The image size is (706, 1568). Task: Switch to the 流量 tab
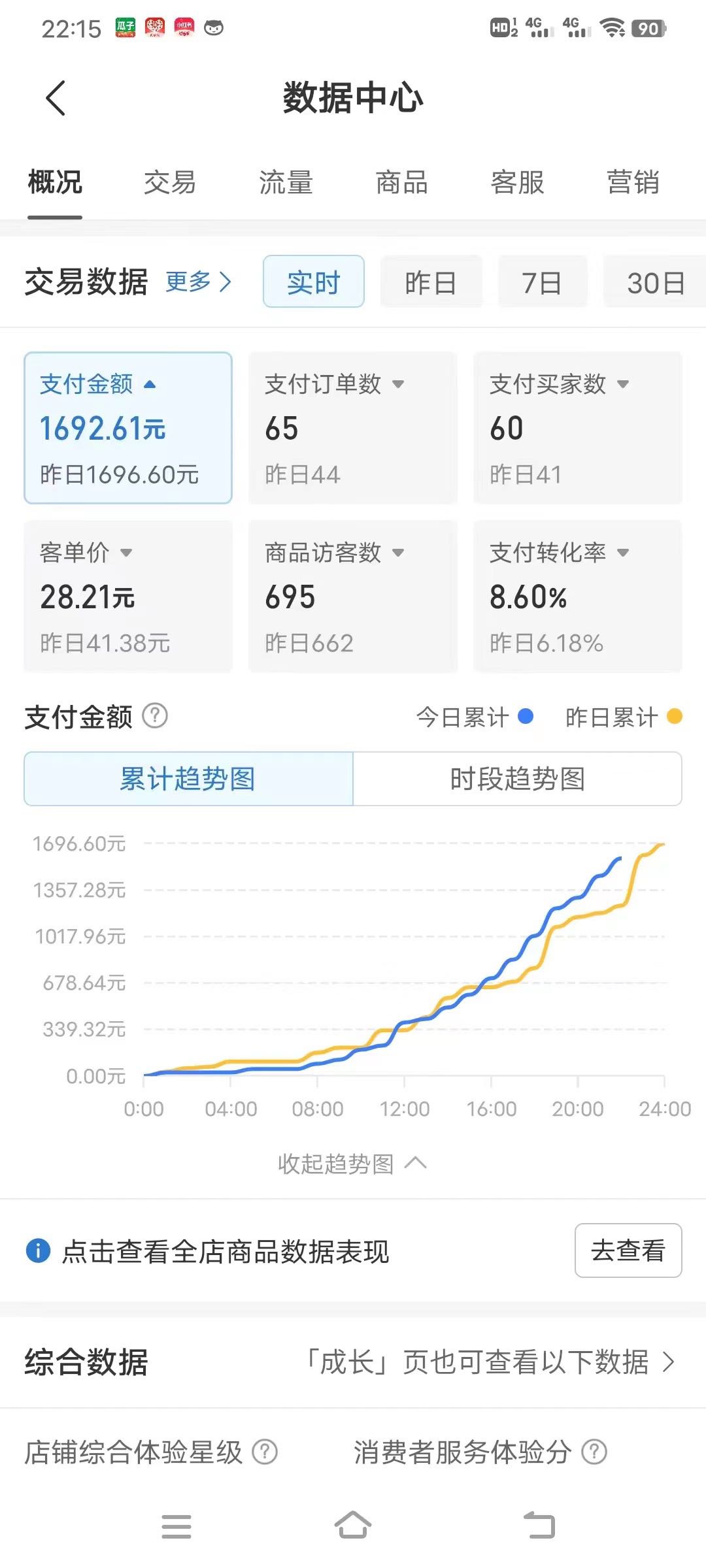[x=286, y=182]
